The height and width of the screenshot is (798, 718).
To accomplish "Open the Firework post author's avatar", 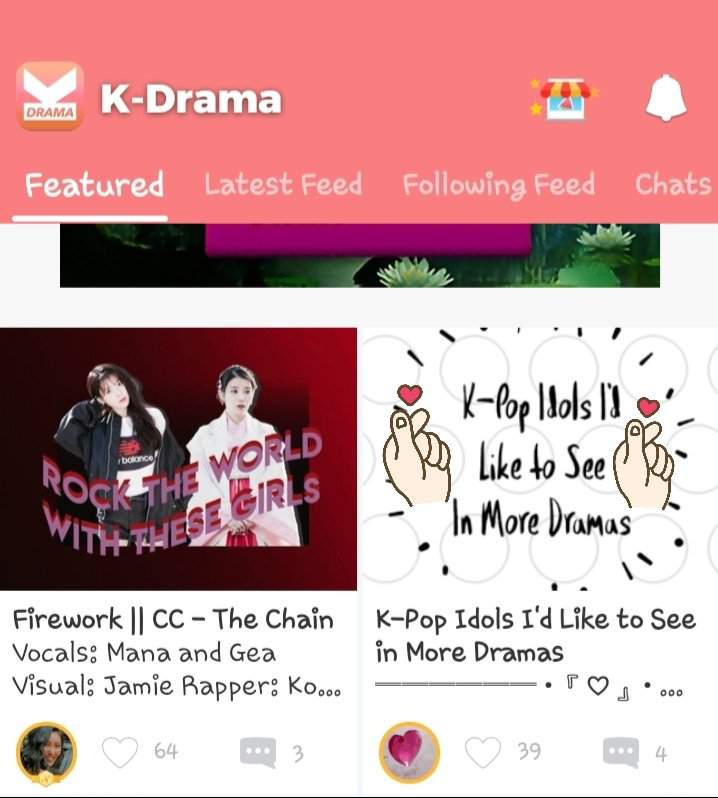I will (x=46, y=752).
